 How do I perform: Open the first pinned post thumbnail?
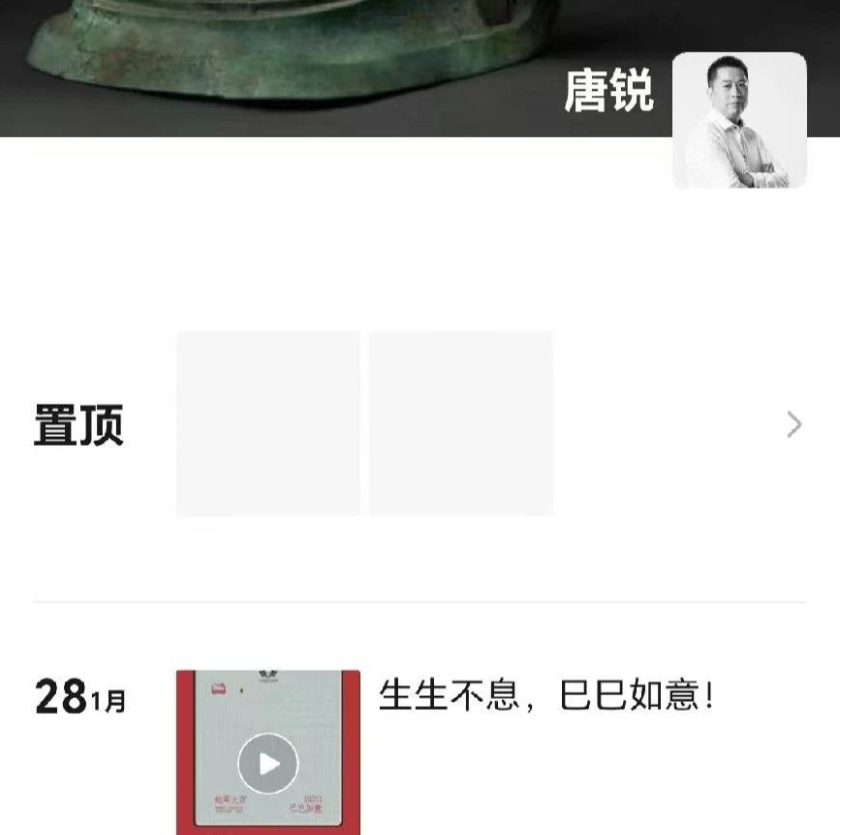[268, 424]
